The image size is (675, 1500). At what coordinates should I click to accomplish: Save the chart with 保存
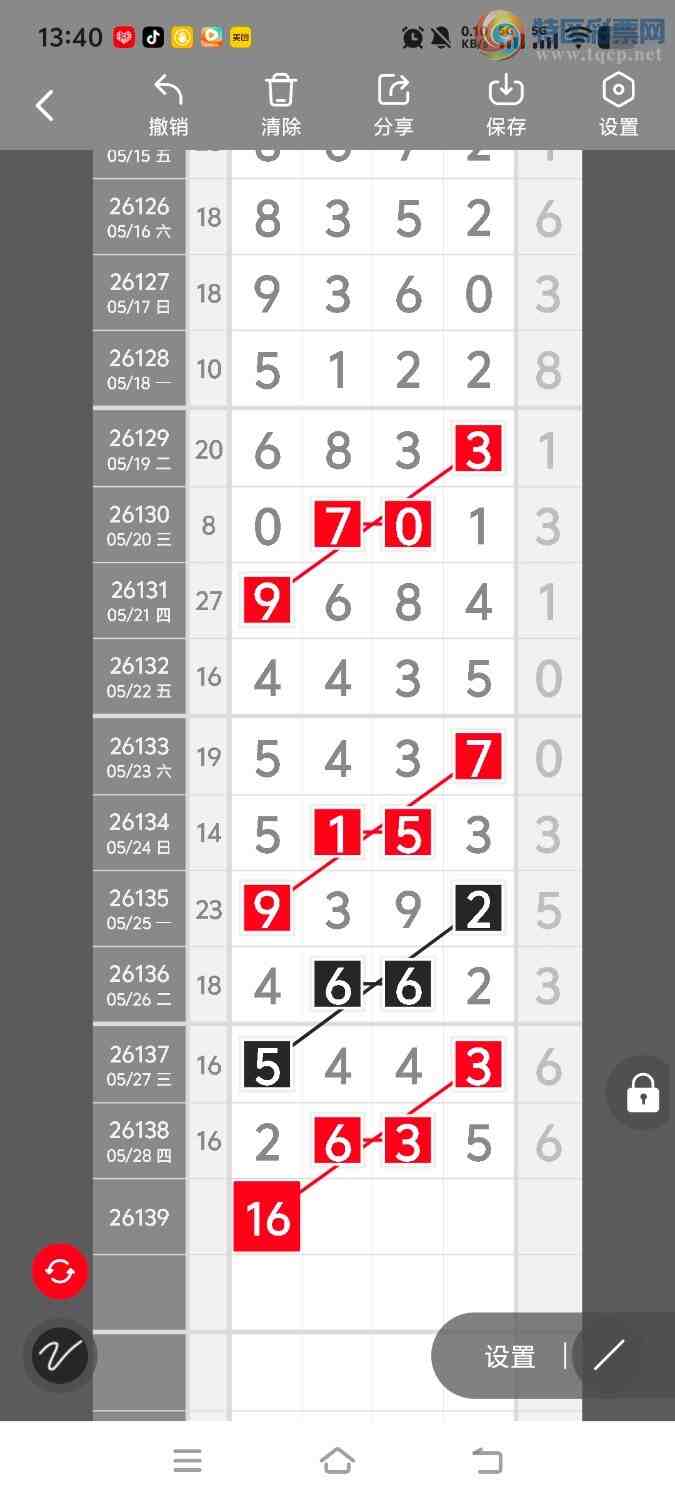click(506, 106)
